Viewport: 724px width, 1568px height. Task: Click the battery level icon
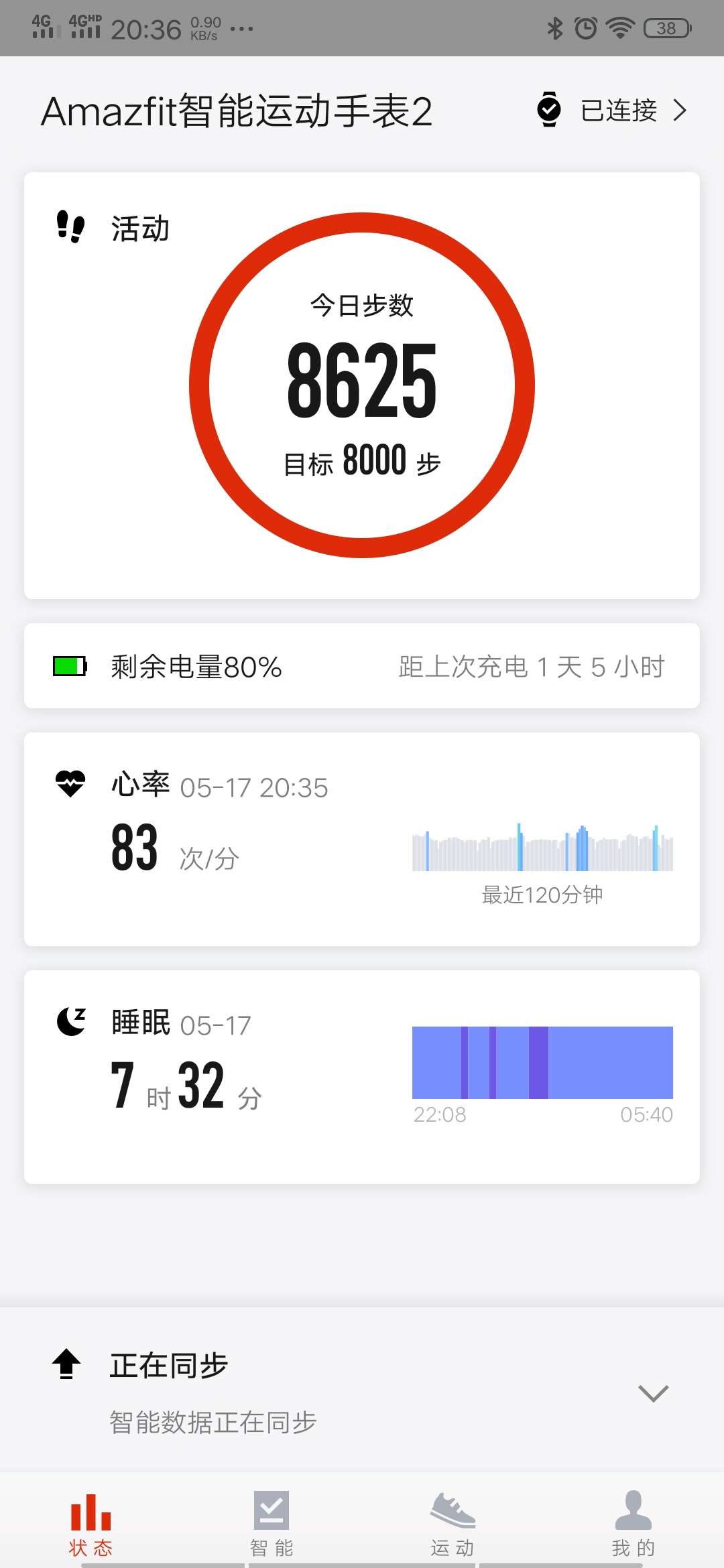point(69,665)
